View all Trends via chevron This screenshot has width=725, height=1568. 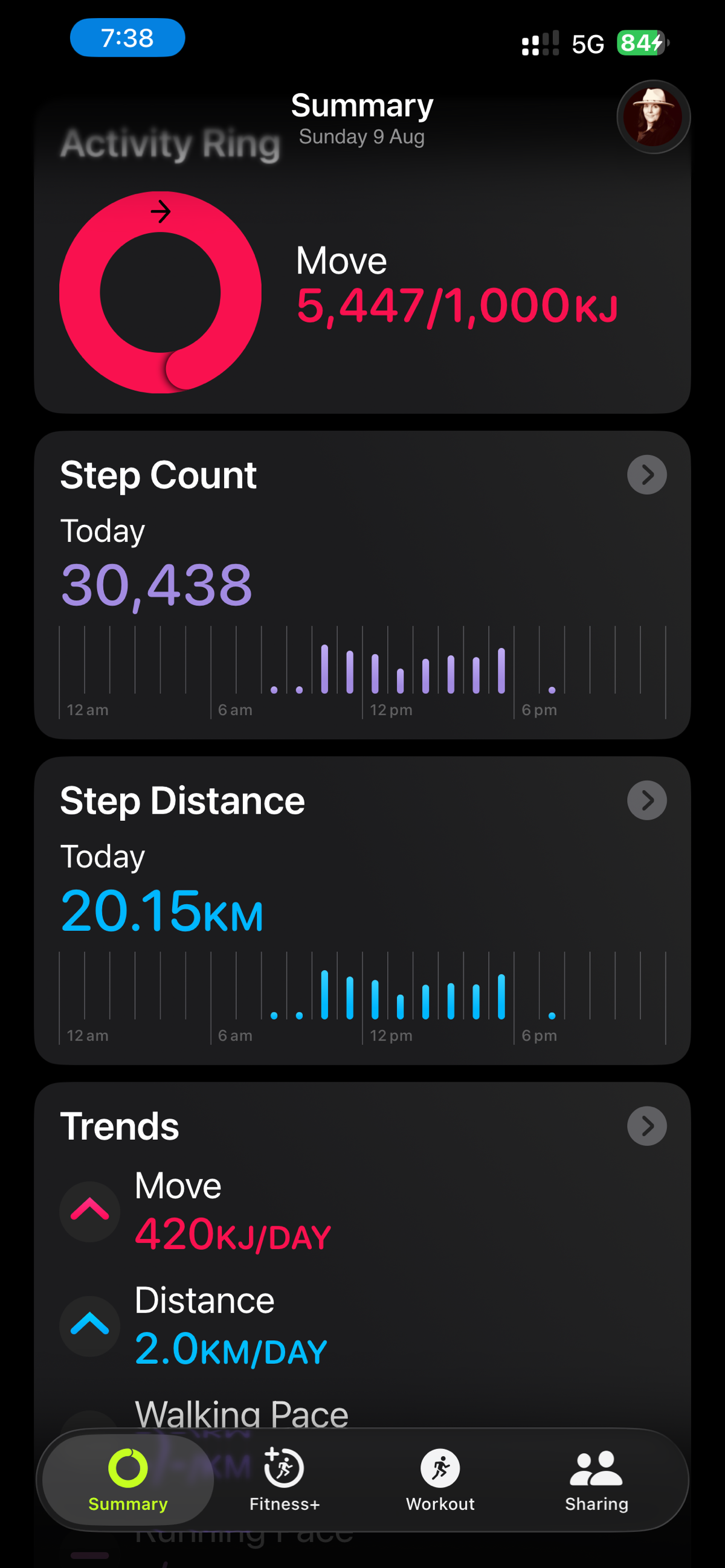tap(646, 1126)
